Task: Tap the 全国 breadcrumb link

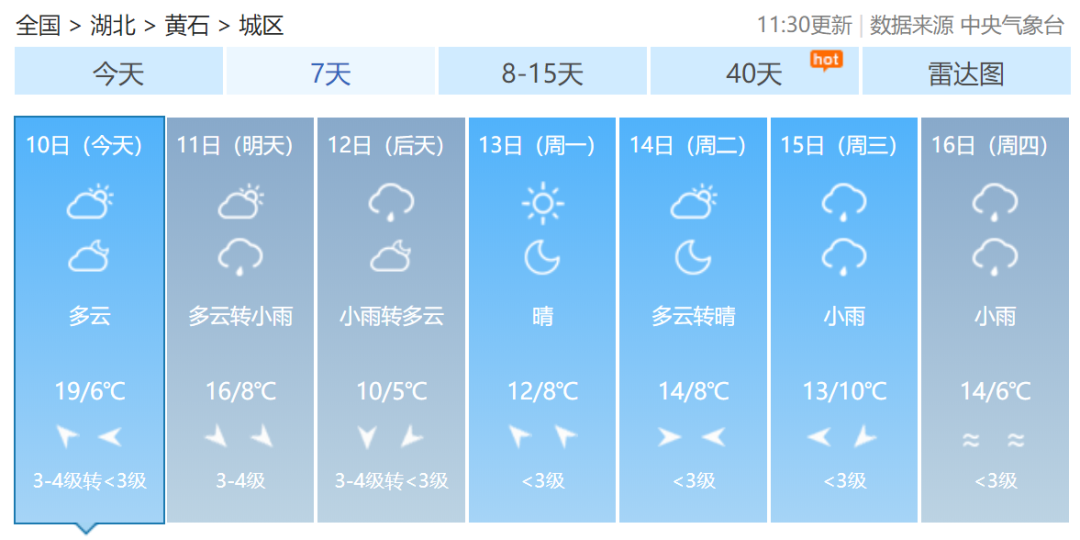Action: pyautogui.click(x=38, y=25)
